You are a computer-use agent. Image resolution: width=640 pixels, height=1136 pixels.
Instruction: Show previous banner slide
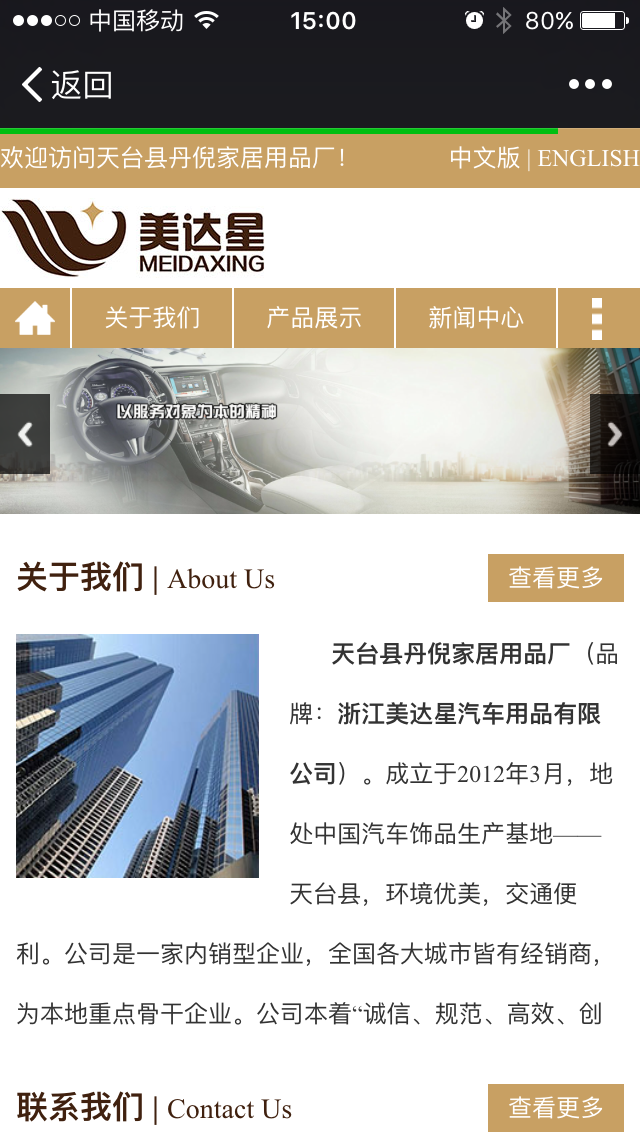tap(25, 434)
